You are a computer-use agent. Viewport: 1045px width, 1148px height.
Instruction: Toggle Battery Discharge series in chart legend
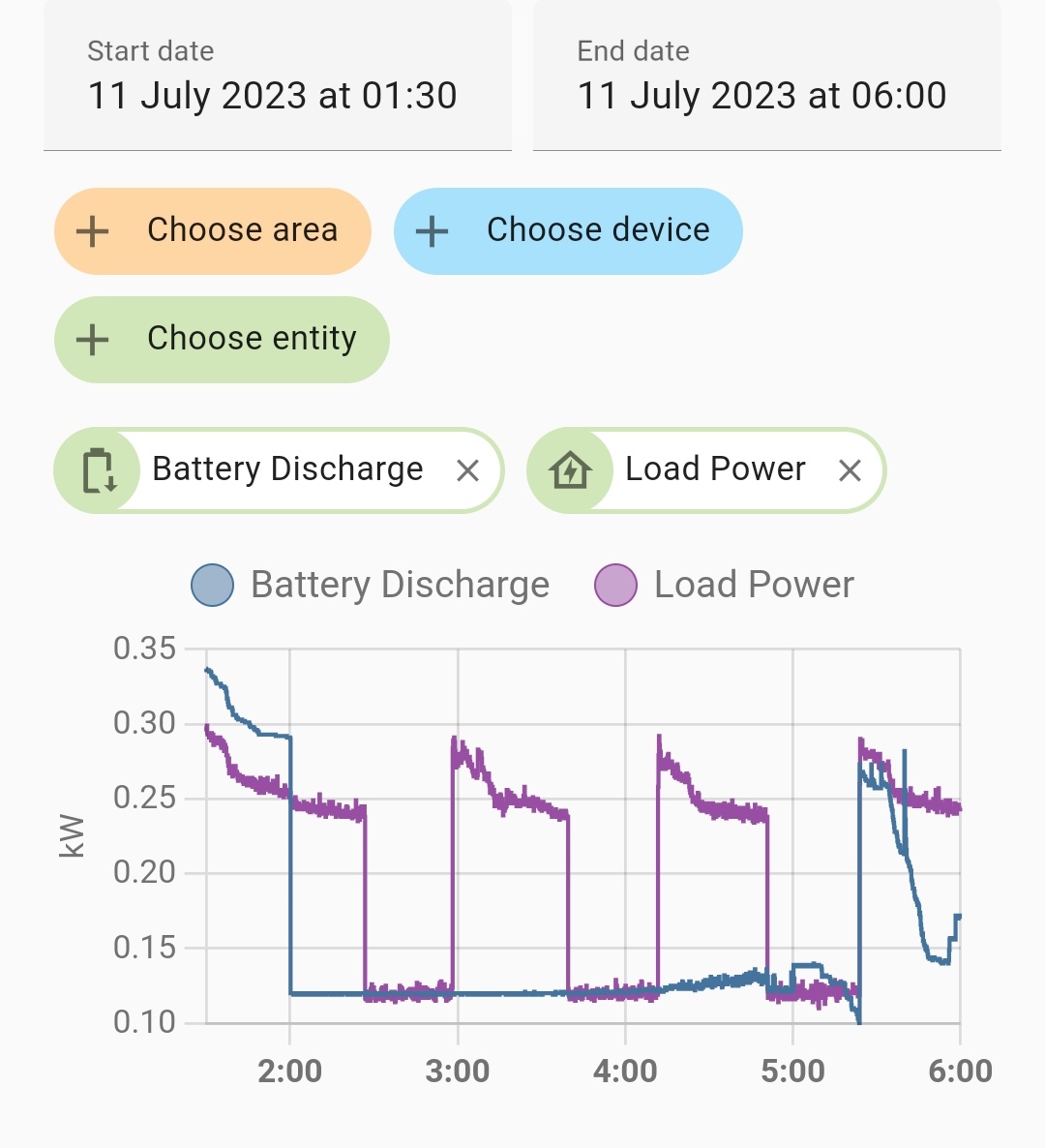tap(372, 586)
